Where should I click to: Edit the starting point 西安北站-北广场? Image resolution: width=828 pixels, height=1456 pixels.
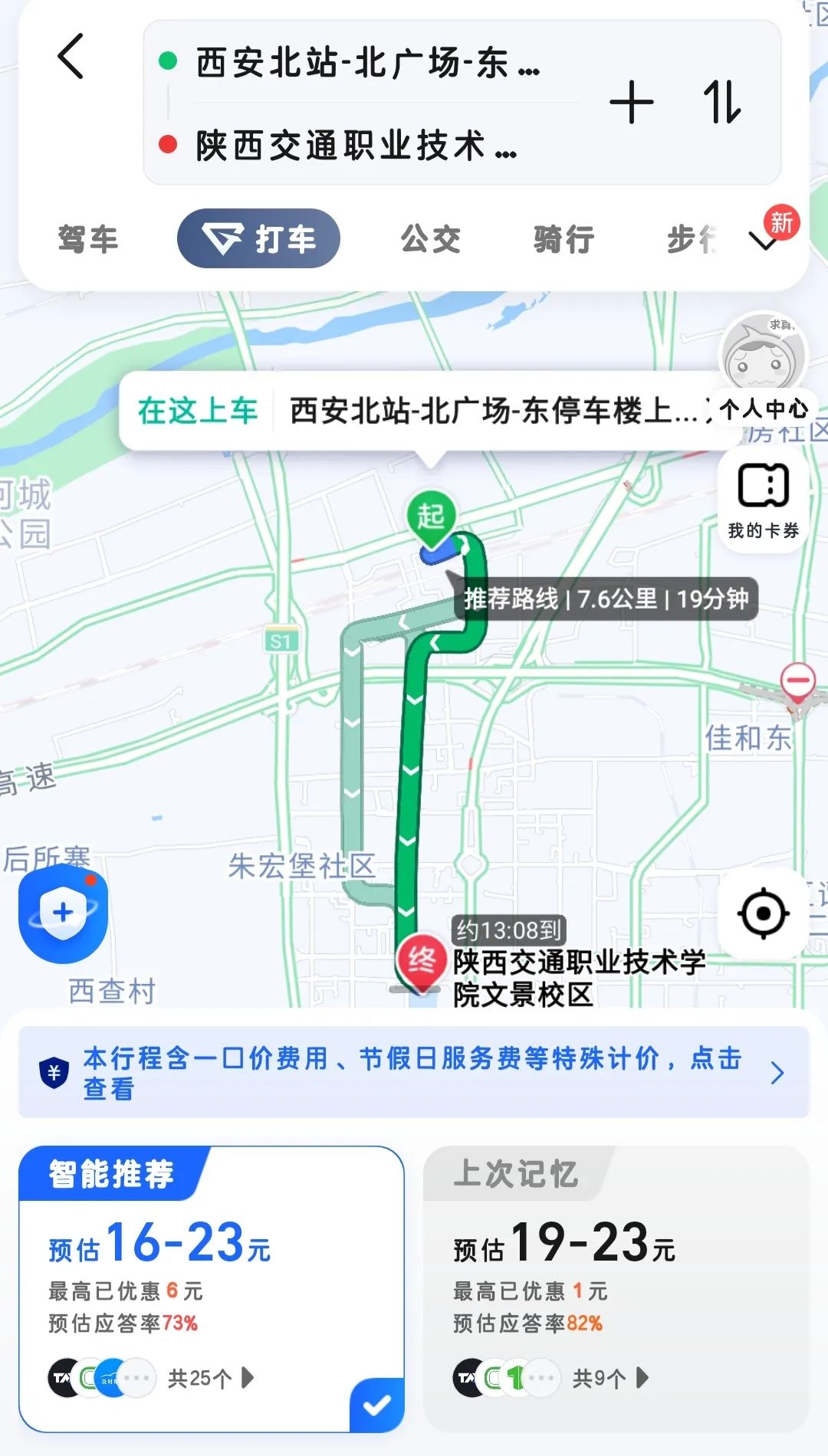[368, 63]
